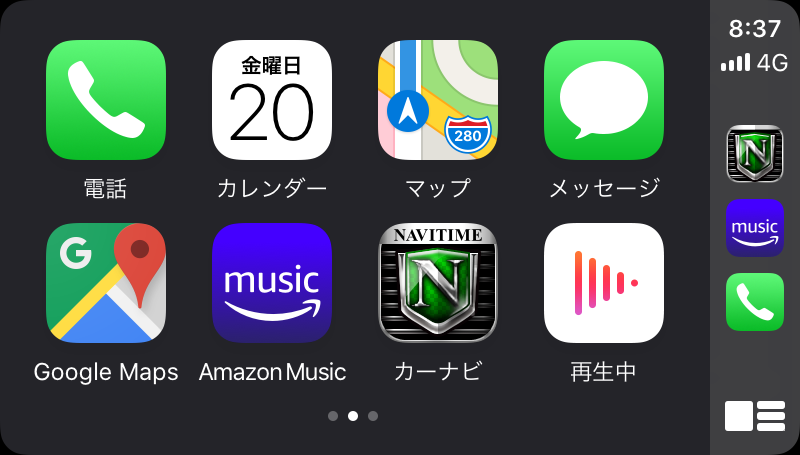Open the メッセージ messages app
This screenshot has width=800, height=455.
[x=604, y=100]
